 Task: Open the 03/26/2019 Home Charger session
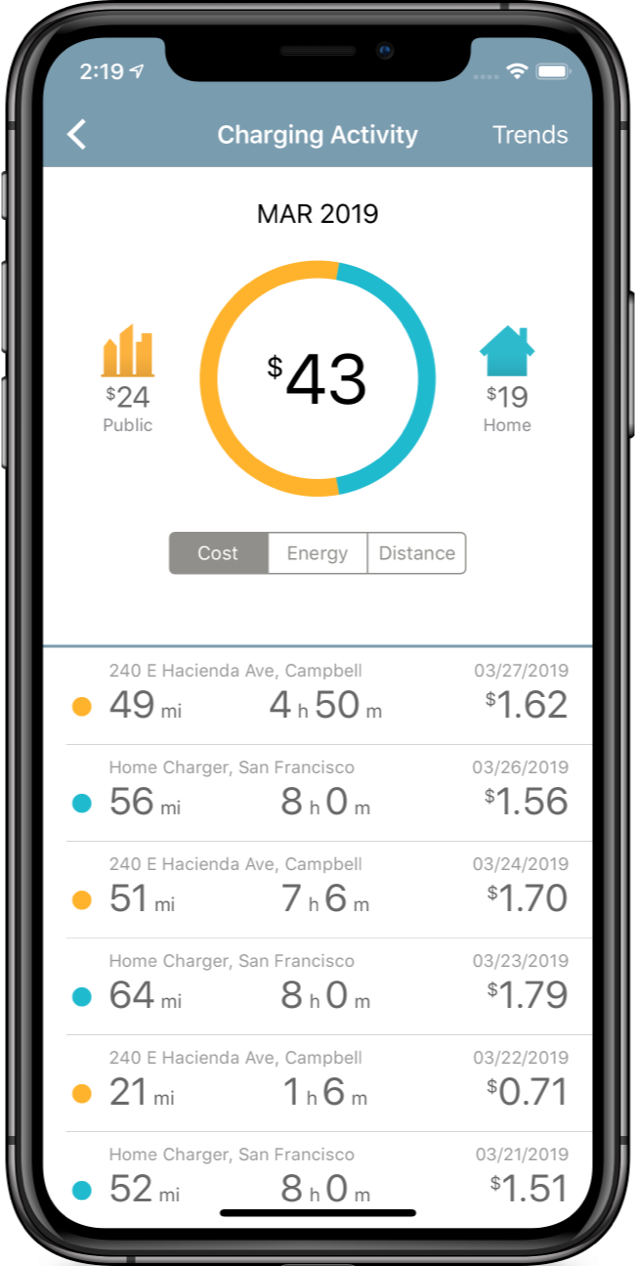tap(318, 792)
